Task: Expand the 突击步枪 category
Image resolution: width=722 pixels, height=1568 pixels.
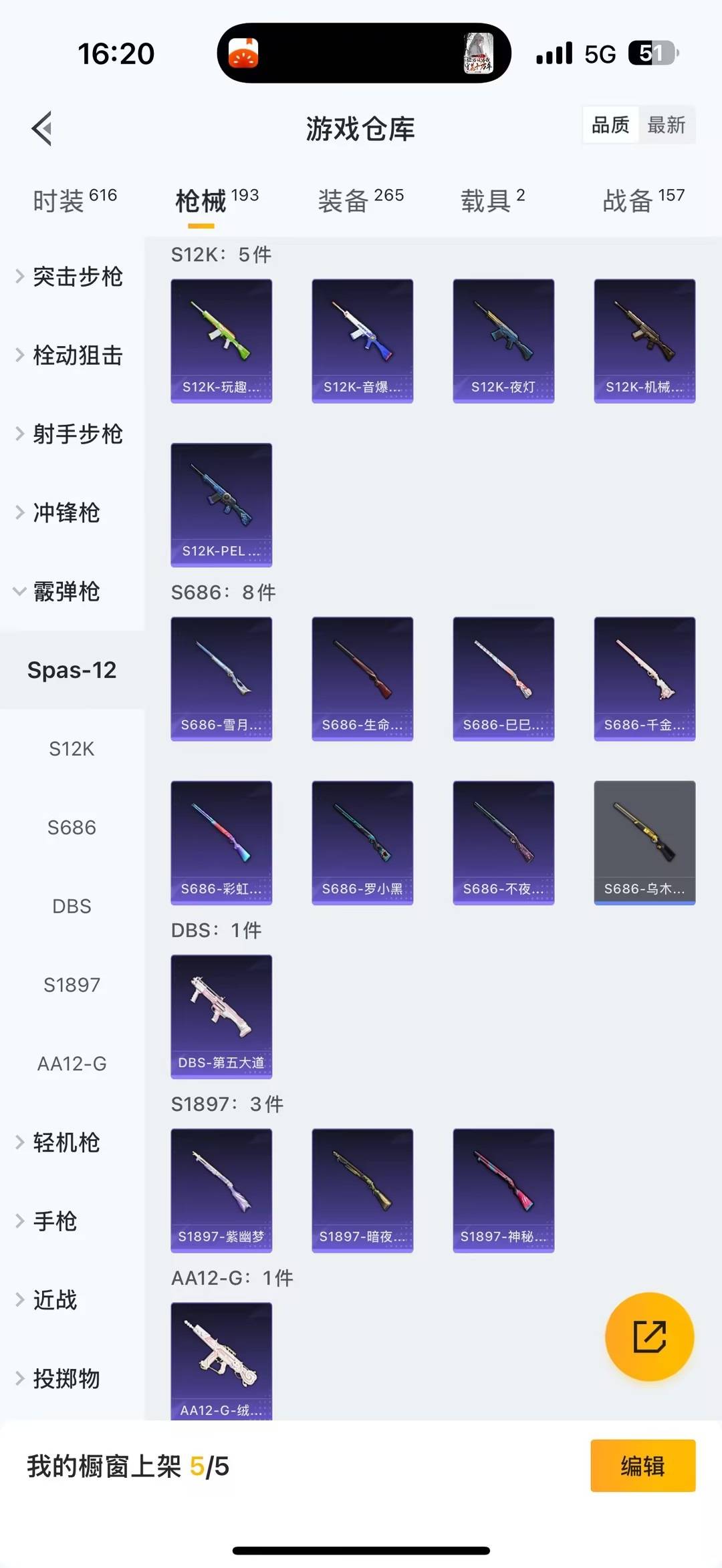Action: pyautogui.click(x=77, y=278)
